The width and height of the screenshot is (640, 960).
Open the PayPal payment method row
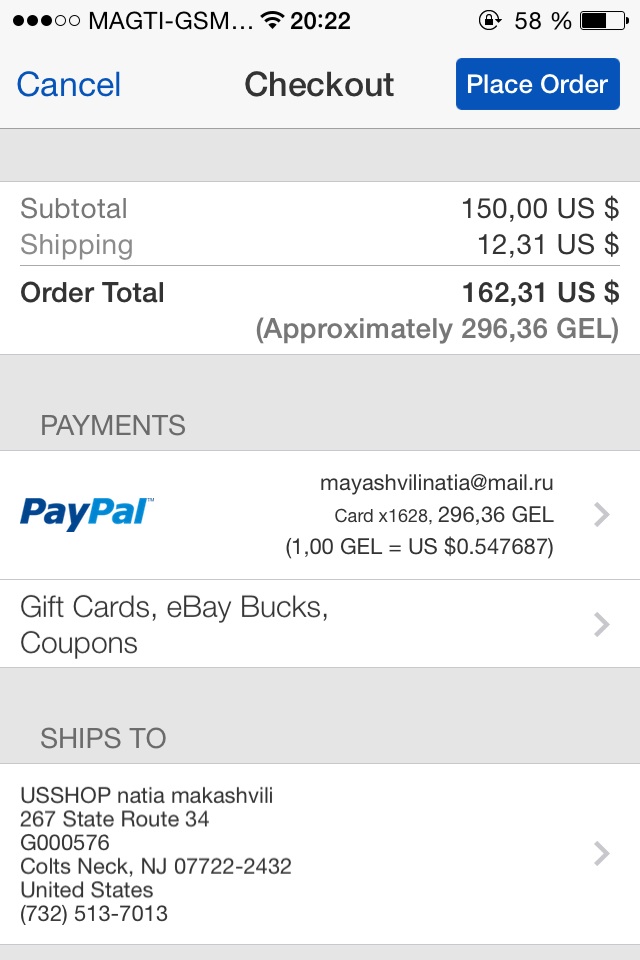pos(320,515)
